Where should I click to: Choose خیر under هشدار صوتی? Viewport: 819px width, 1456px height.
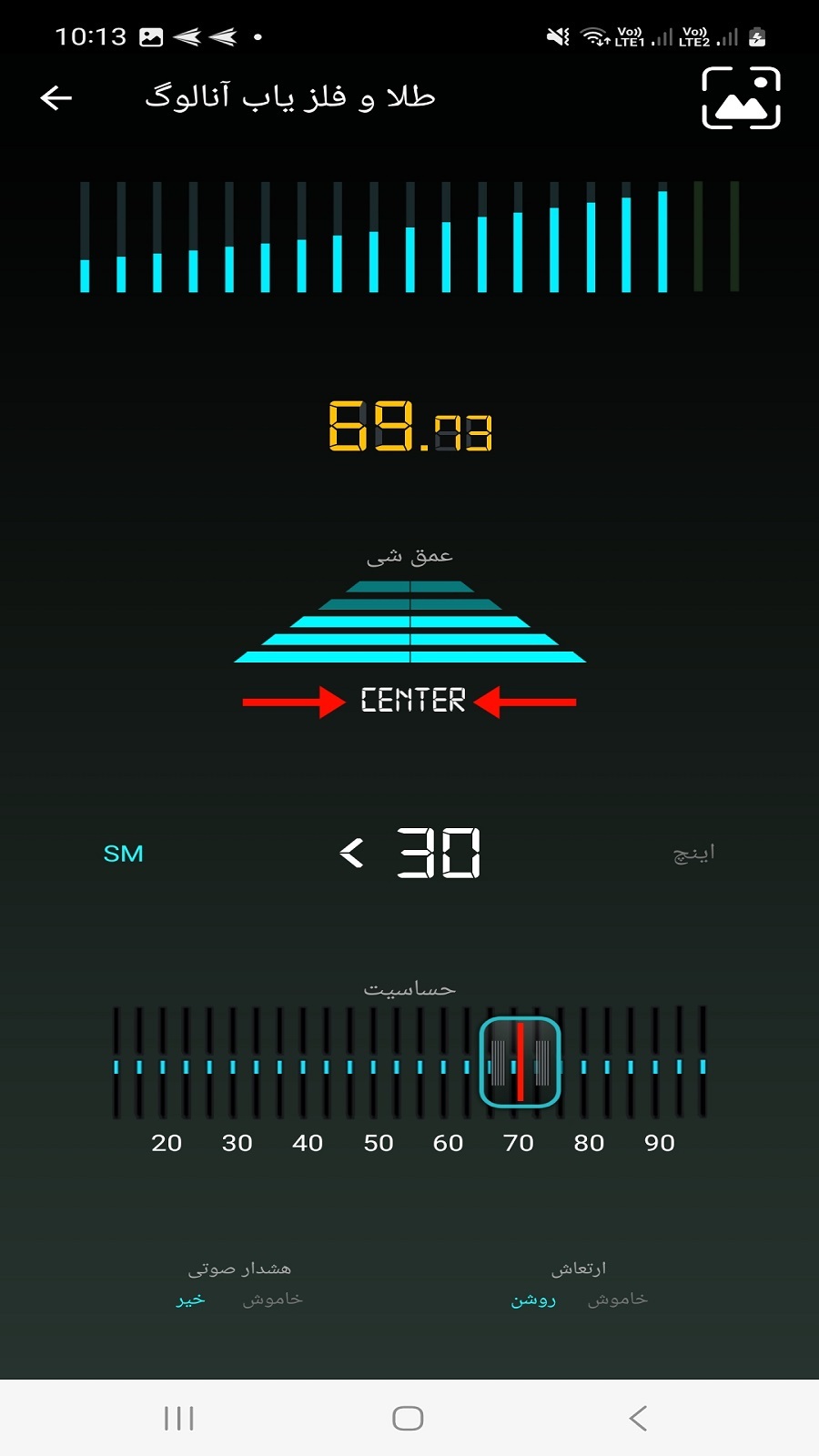tap(191, 1299)
